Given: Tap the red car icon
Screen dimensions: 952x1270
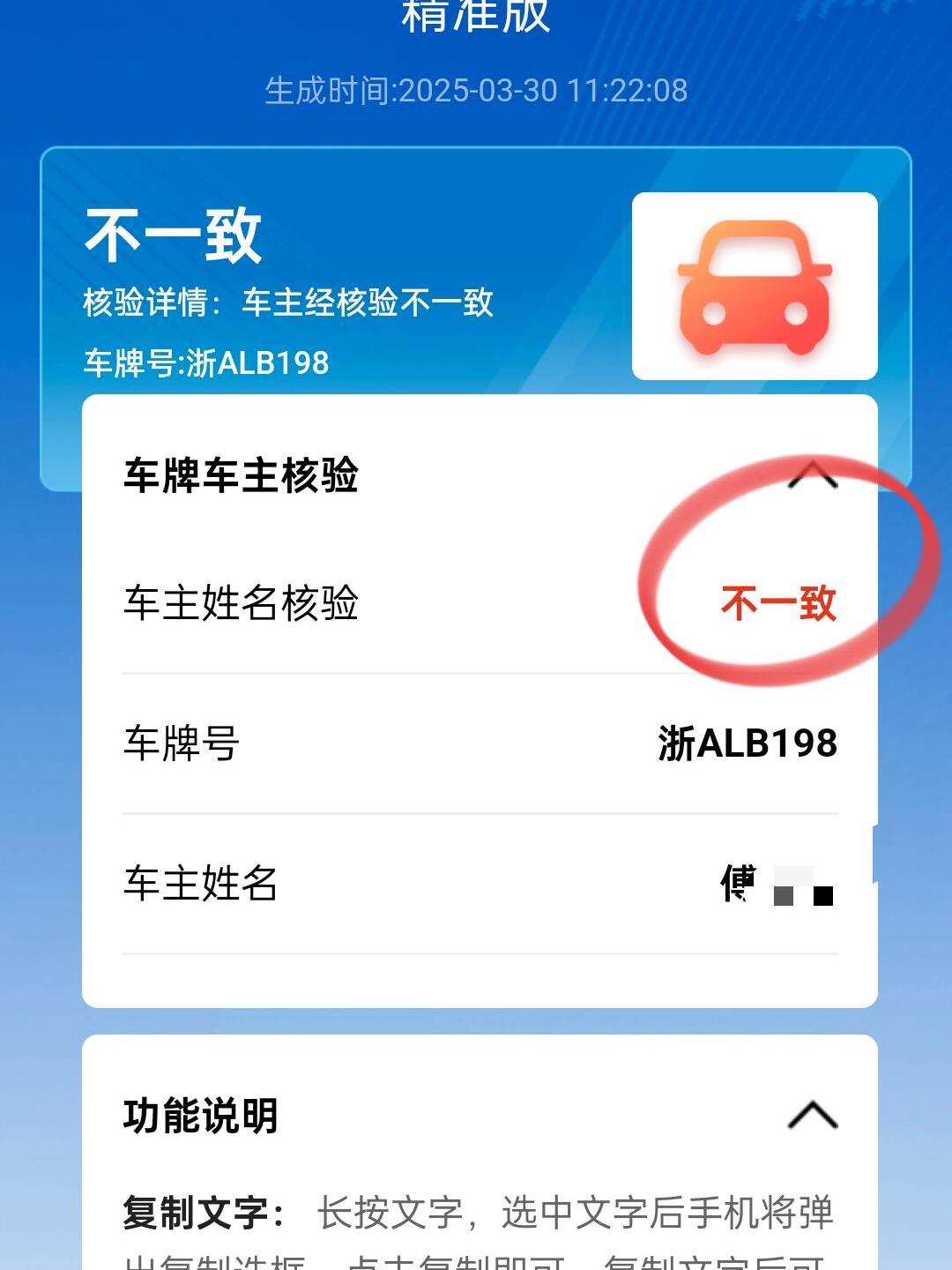Looking at the screenshot, I should tap(754, 282).
